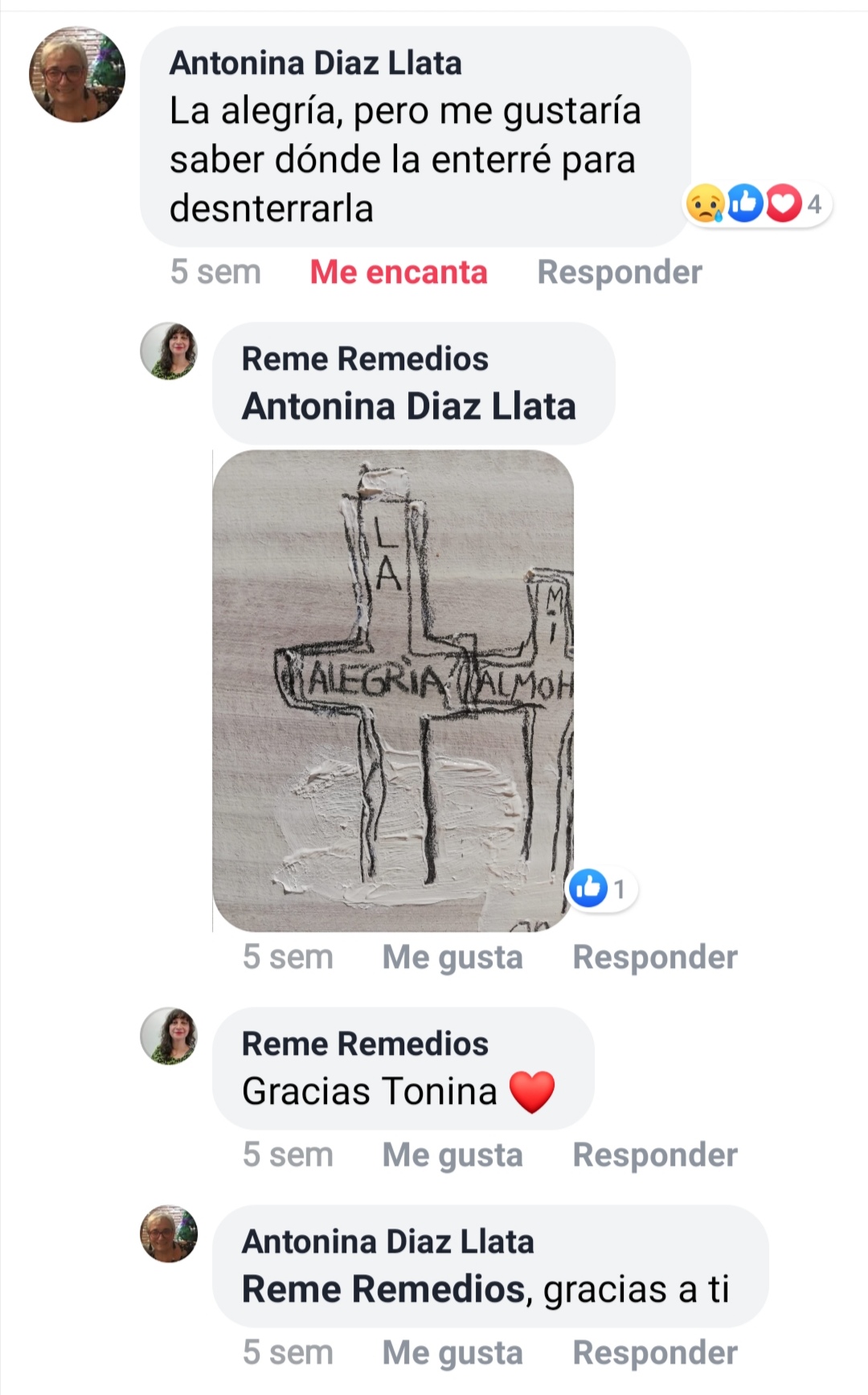Screen dimensions: 868x1395
Task: Open Antonina Diaz Llata's profile photo at top
Action: click(x=77, y=74)
